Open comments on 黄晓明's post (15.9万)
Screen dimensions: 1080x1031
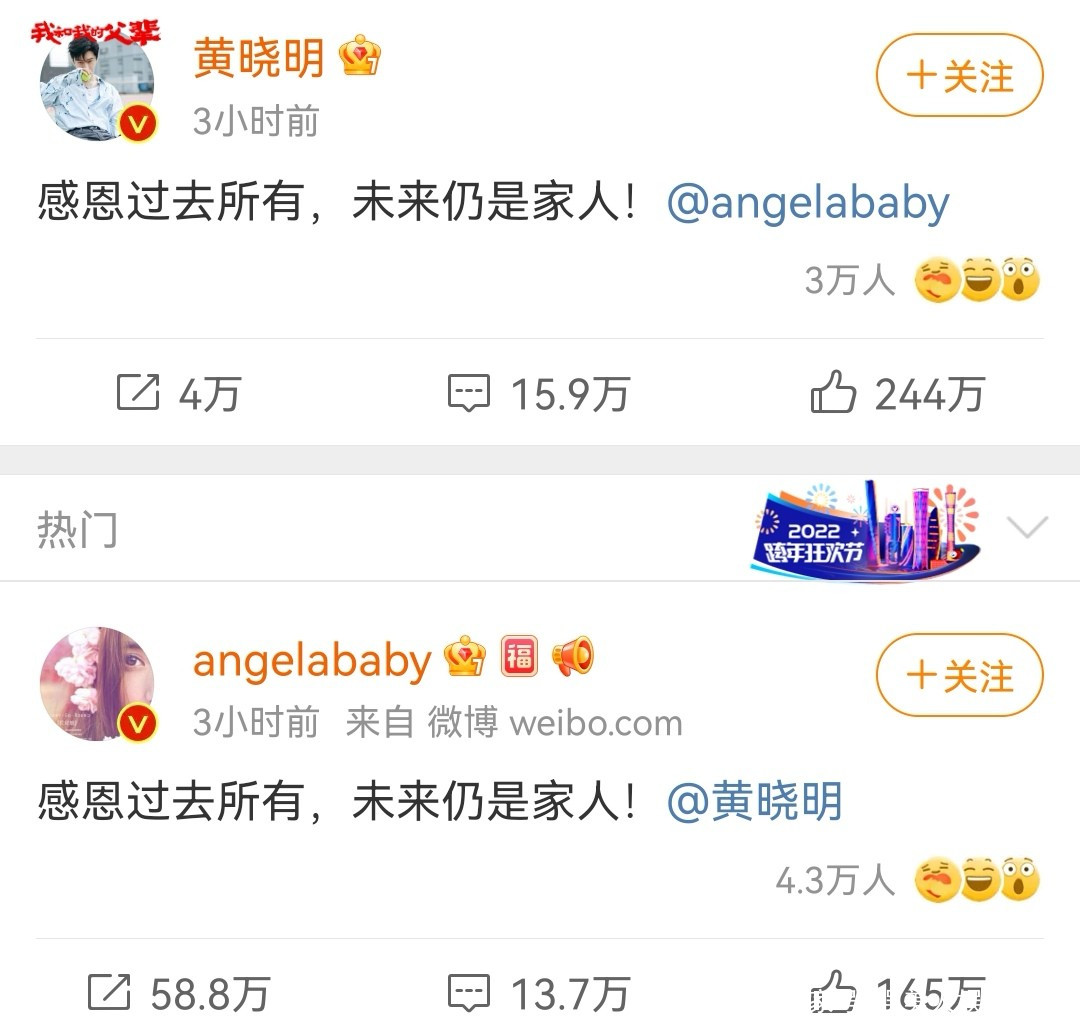tap(538, 394)
